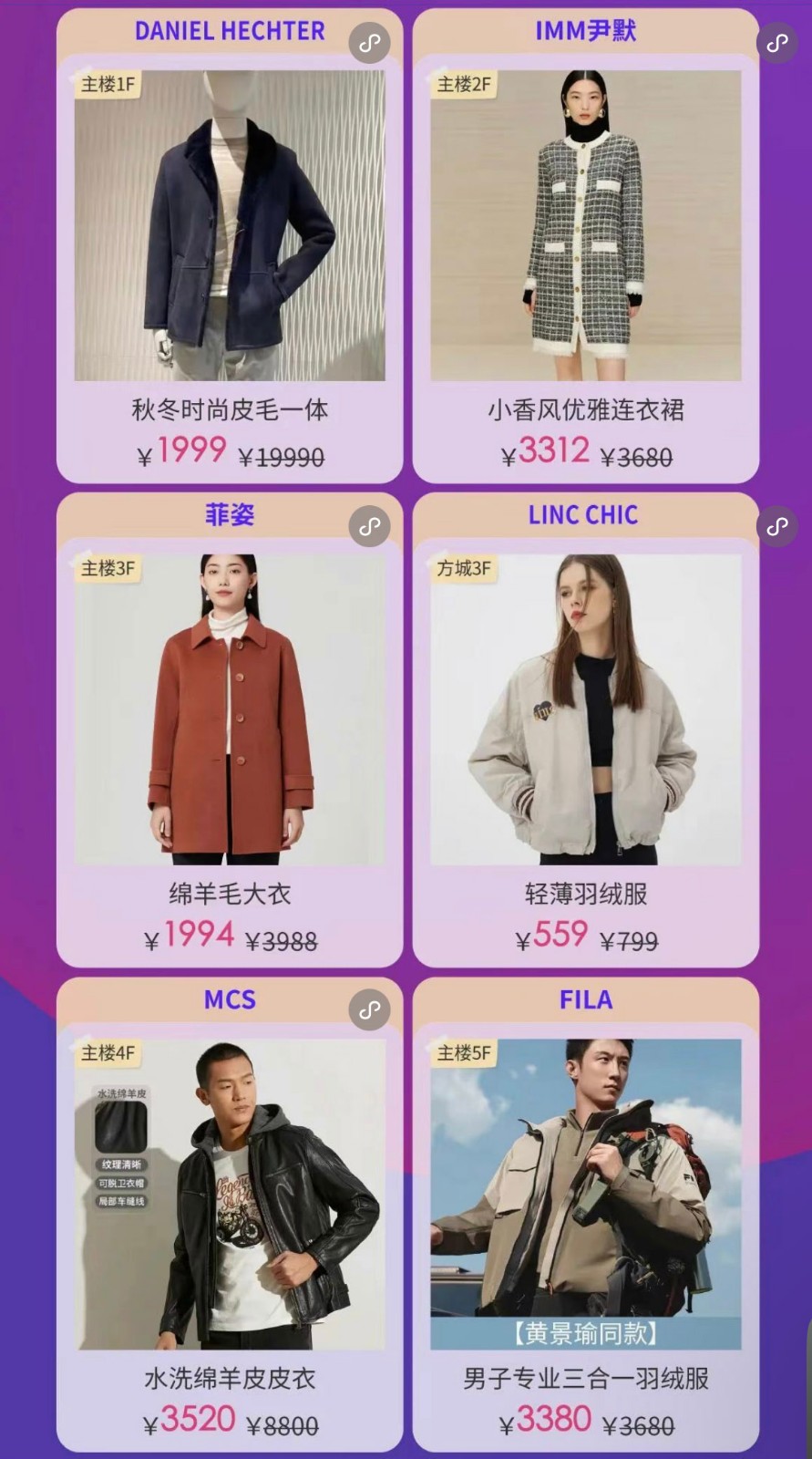This screenshot has width=812, height=1459.
Task: Open the link icon on IMM尹默 card
Action: click(776, 43)
